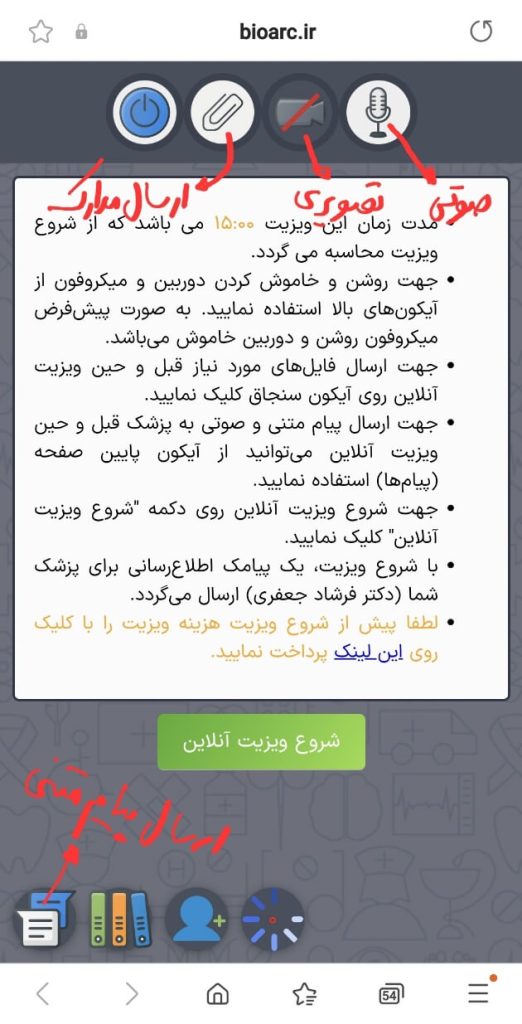Viewport: 522px width, 1024px height.
Task: Tap the green شروع ویزیت آنلاین button
Action: click(x=261, y=742)
